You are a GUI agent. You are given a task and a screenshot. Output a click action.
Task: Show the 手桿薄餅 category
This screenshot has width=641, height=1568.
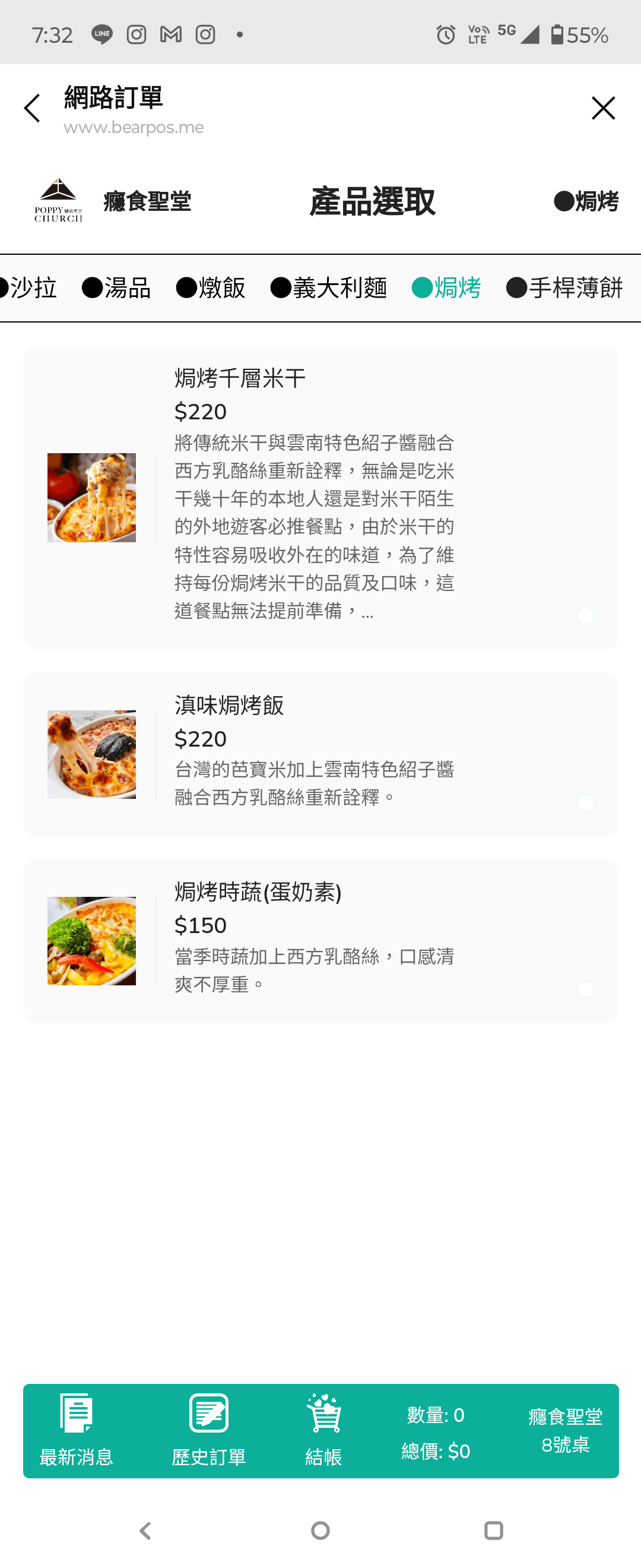click(564, 288)
